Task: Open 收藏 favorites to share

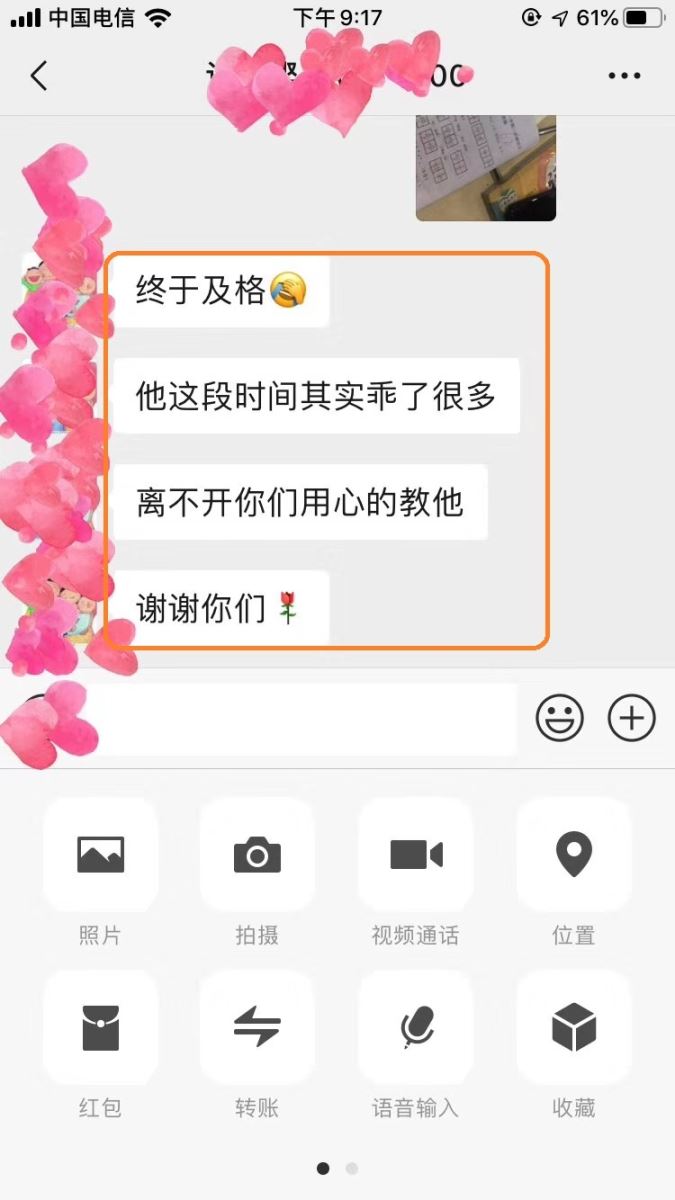Action: click(574, 1027)
